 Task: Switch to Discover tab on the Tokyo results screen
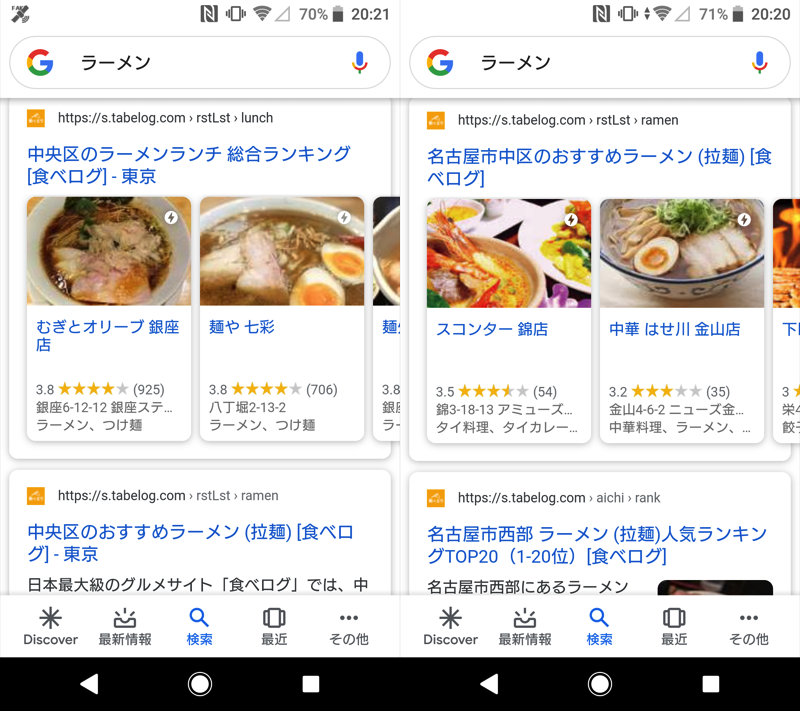[x=51, y=626]
